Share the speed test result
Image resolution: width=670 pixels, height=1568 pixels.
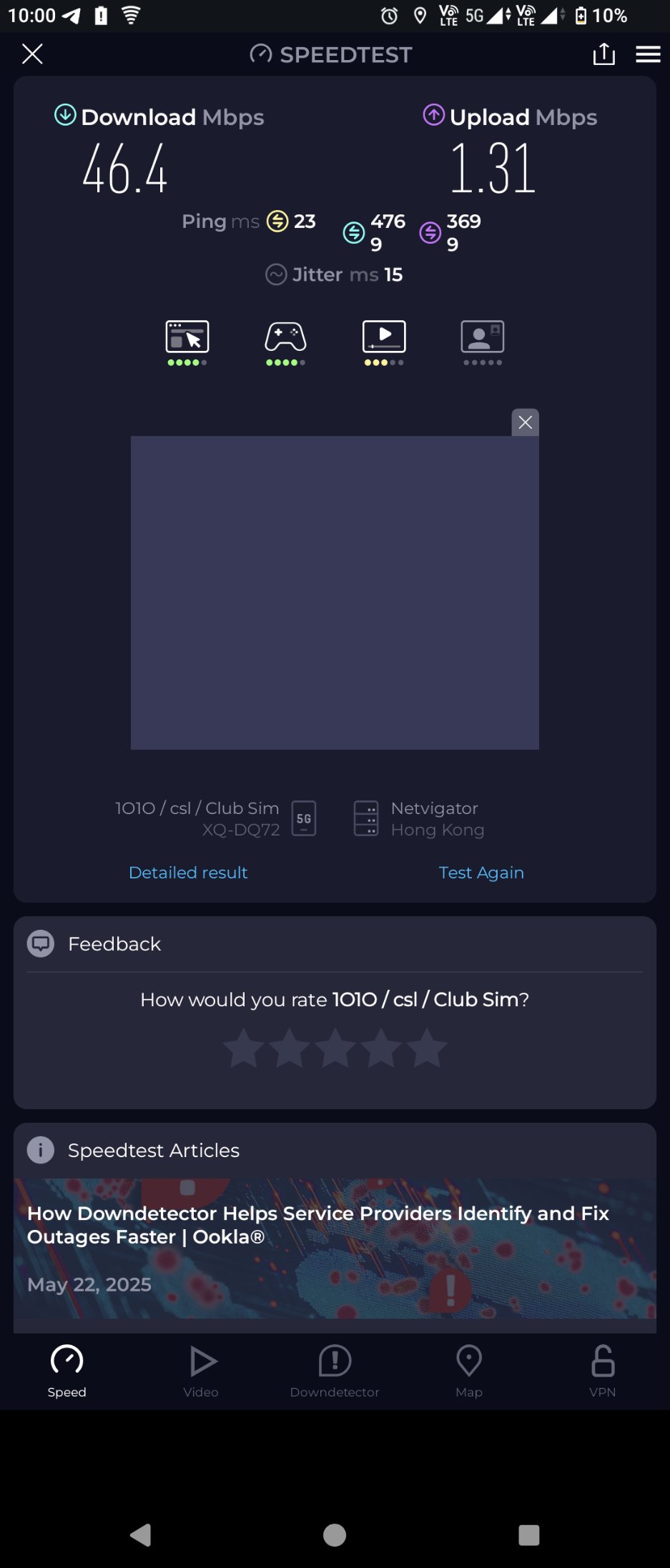click(604, 54)
